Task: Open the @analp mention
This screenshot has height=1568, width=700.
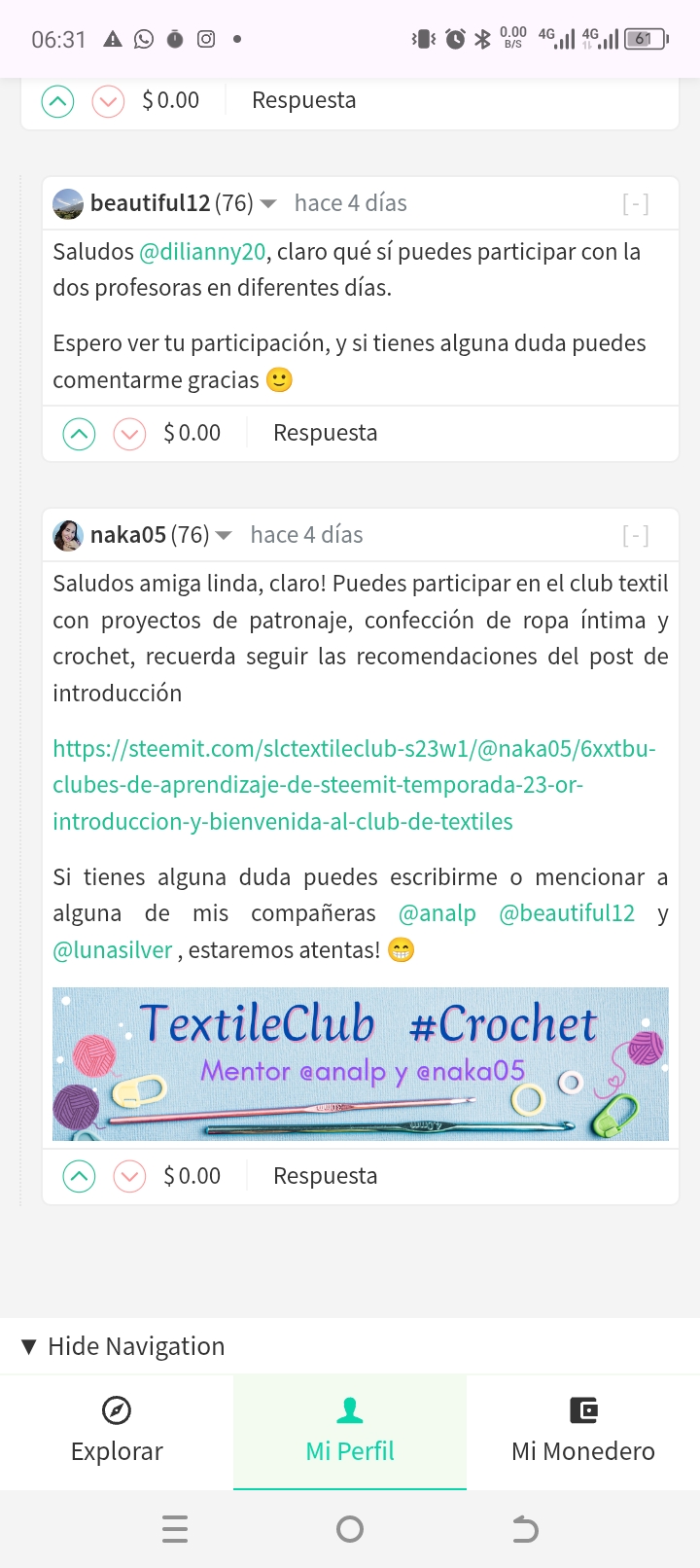Action: tap(437, 913)
